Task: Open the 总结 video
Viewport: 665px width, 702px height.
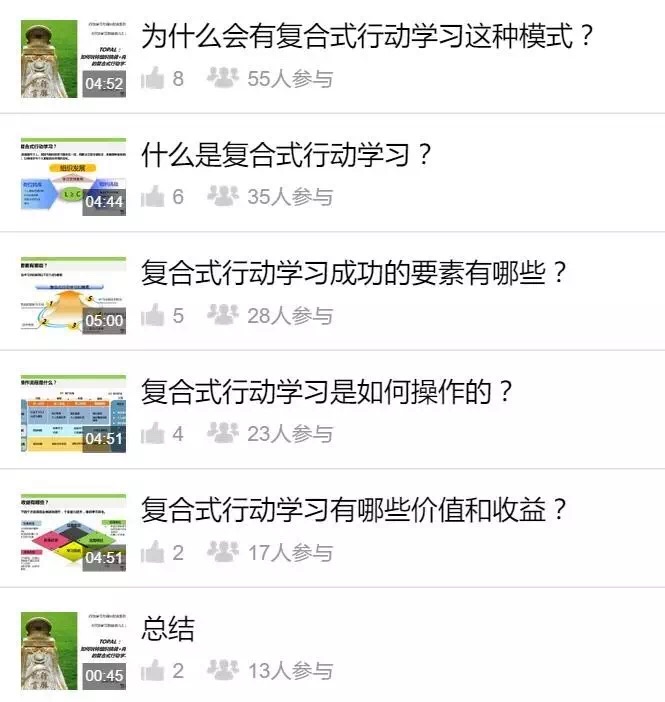Action: (168, 629)
